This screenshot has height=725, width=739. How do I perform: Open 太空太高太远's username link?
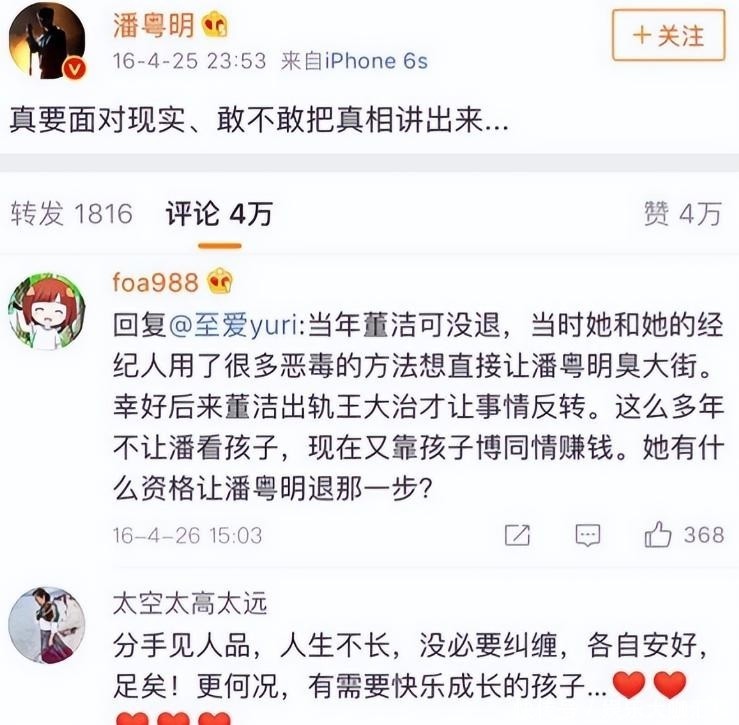tap(190, 604)
